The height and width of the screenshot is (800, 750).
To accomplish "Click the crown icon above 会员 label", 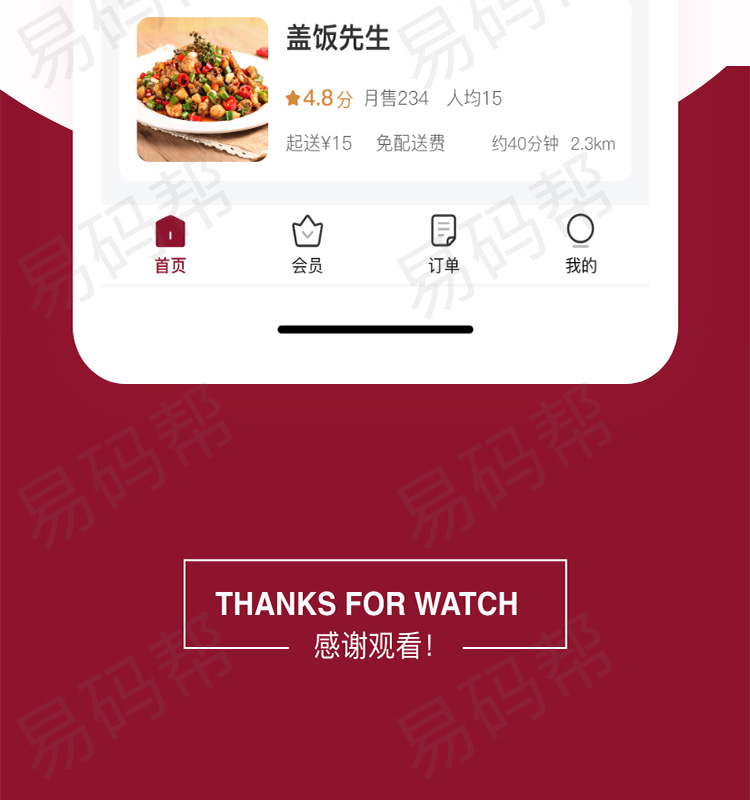I will coord(308,231).
